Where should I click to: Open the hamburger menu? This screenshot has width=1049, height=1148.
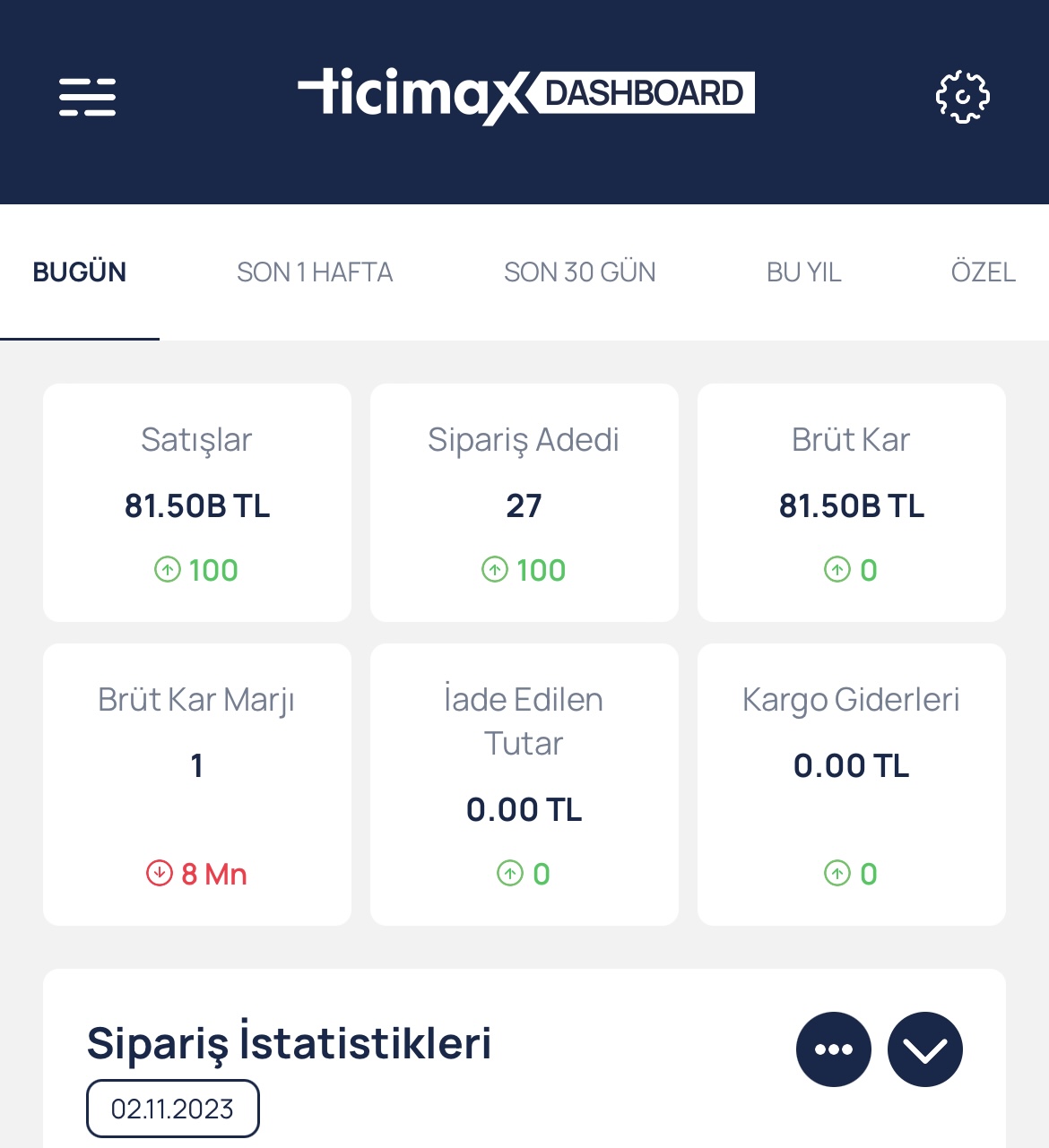point(87,97)
